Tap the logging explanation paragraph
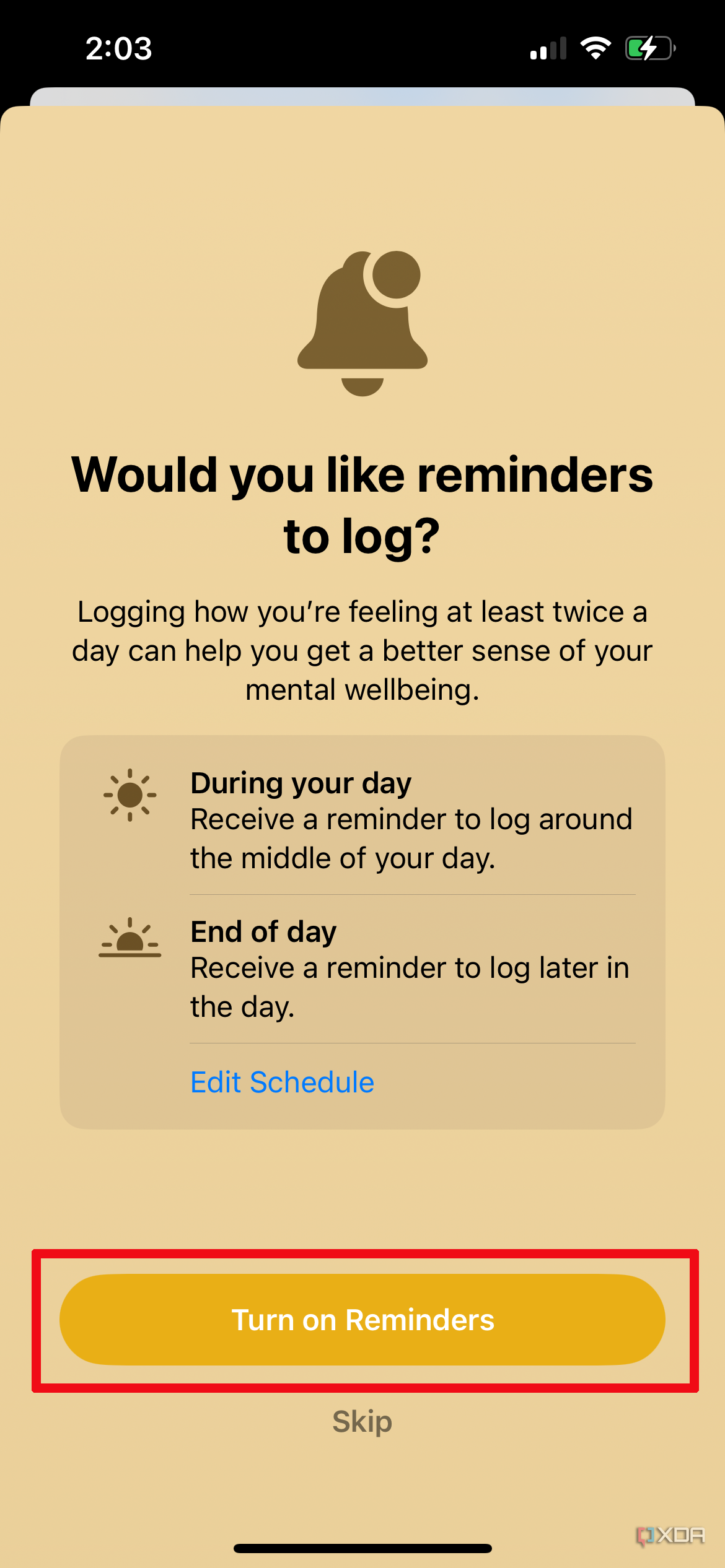The image size is (725, 1568). (362, 650)
